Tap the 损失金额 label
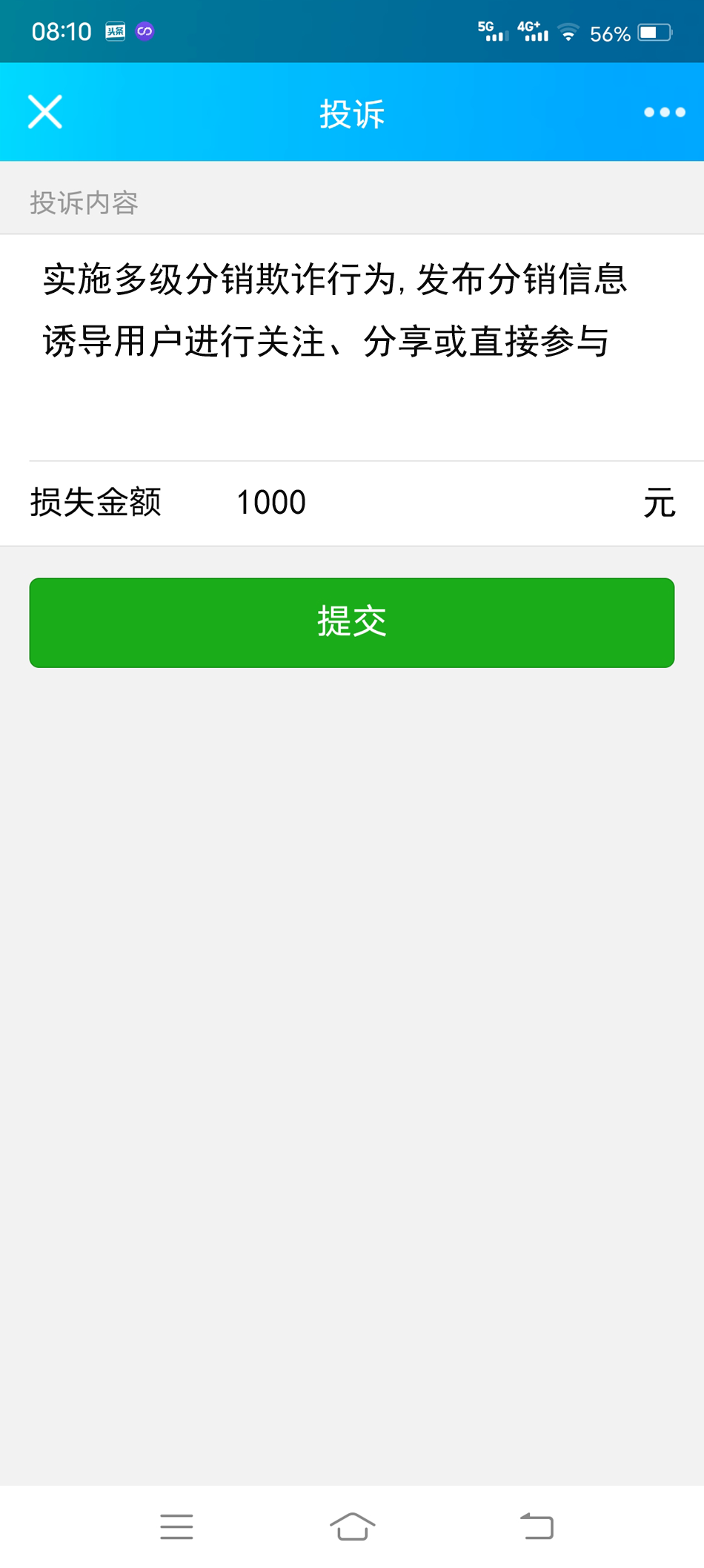The image size is (704, 1568). (x=96, y=502)
